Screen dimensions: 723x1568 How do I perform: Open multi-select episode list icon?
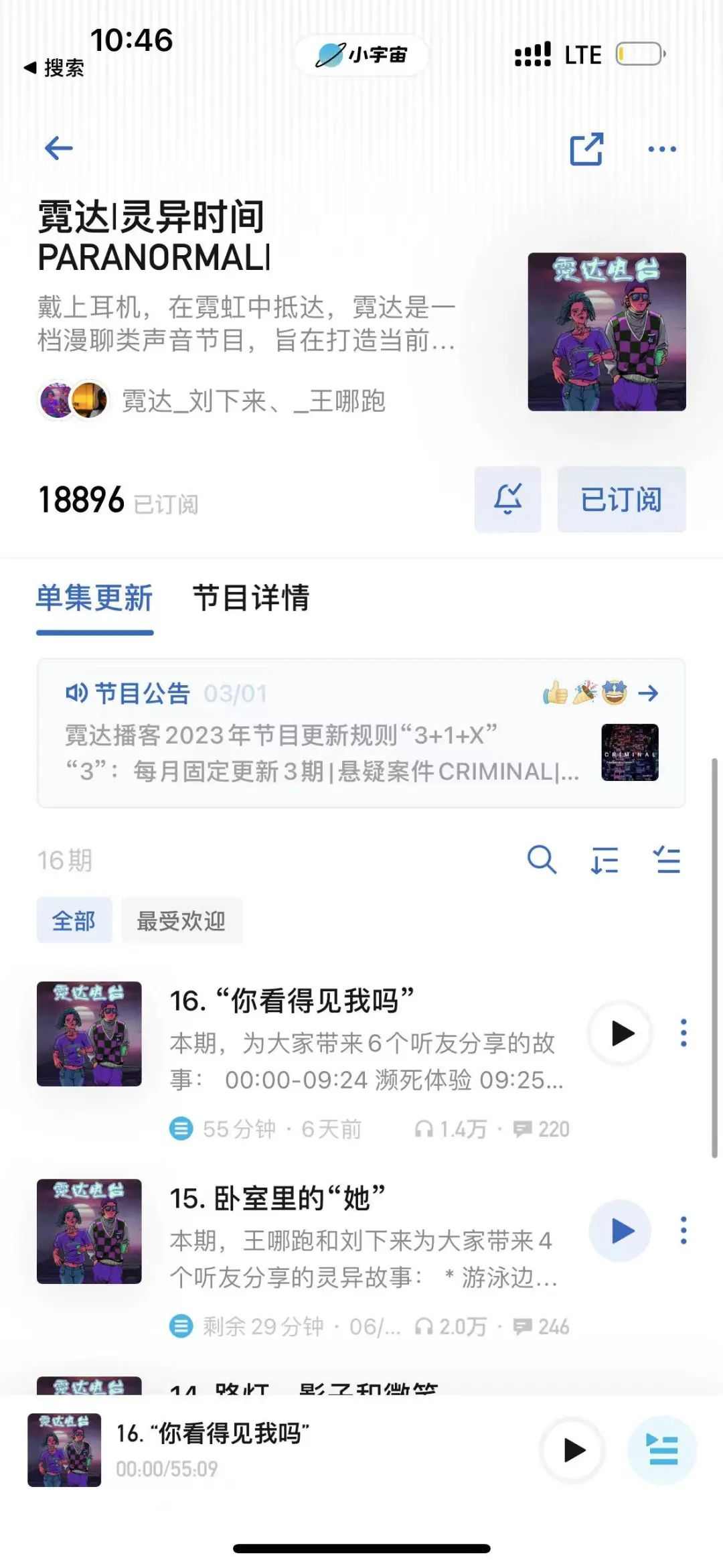pos(667,859)
